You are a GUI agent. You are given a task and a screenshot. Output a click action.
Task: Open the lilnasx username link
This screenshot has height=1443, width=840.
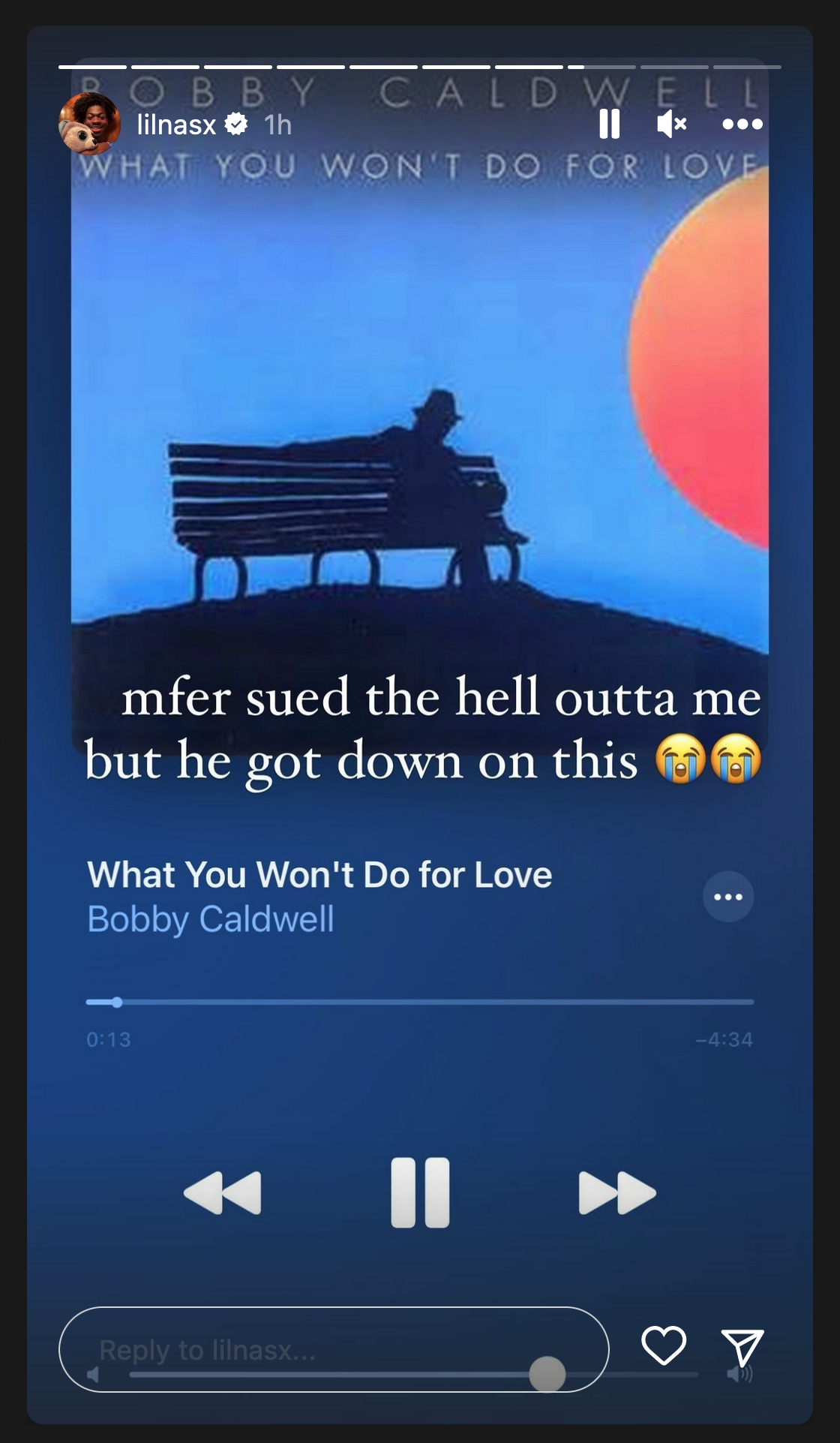click(176, 125)
